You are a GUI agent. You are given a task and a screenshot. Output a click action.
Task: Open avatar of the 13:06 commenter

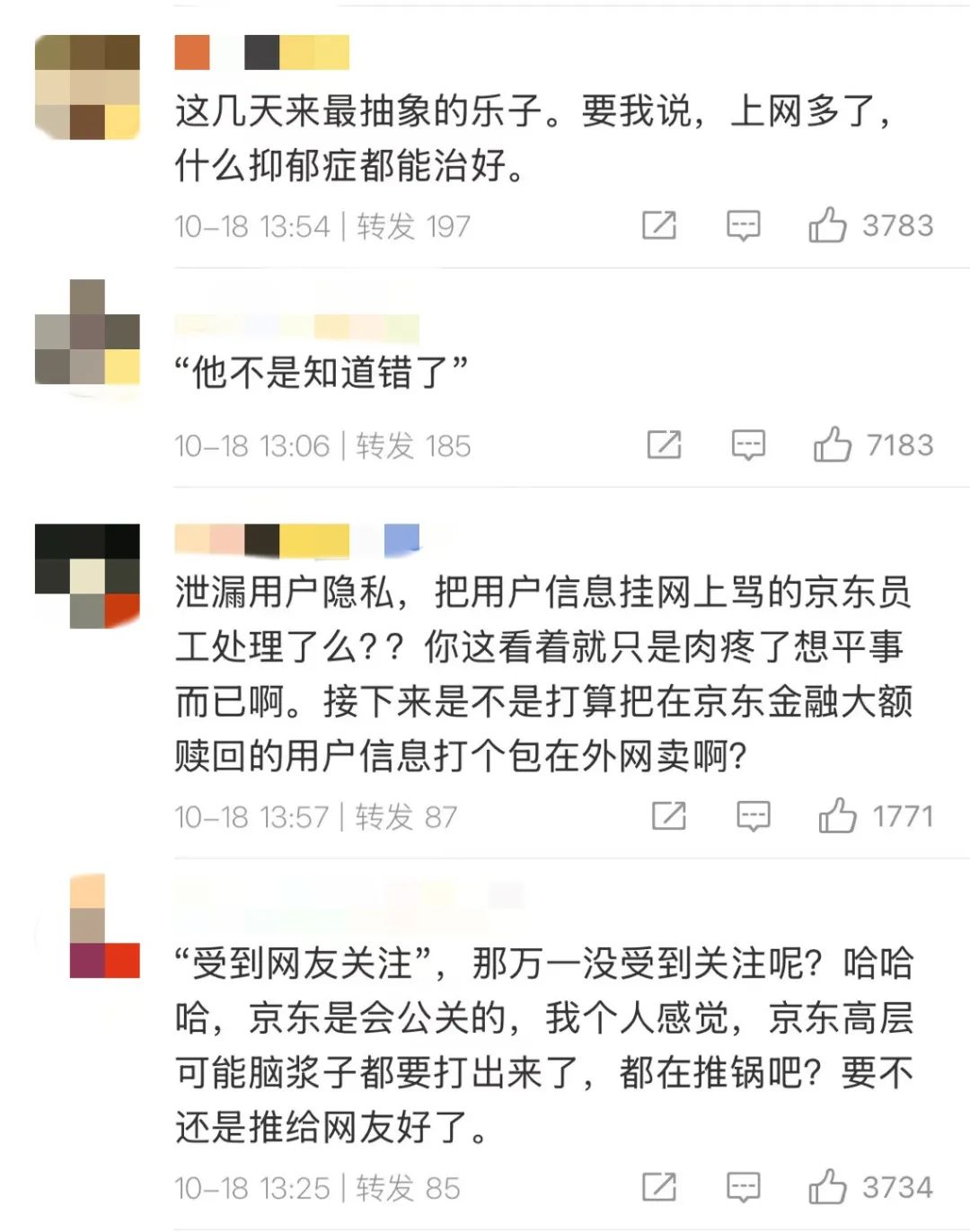coord(87,332)
